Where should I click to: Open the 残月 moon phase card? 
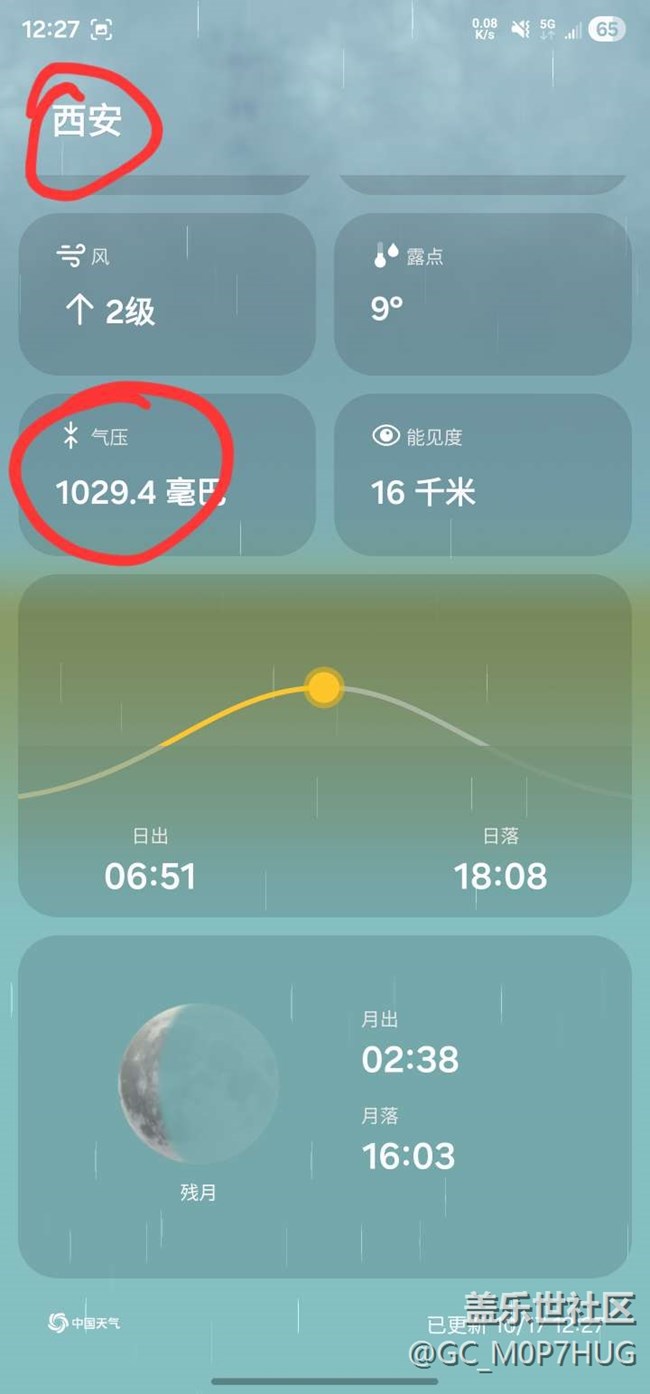point(325,1106)
